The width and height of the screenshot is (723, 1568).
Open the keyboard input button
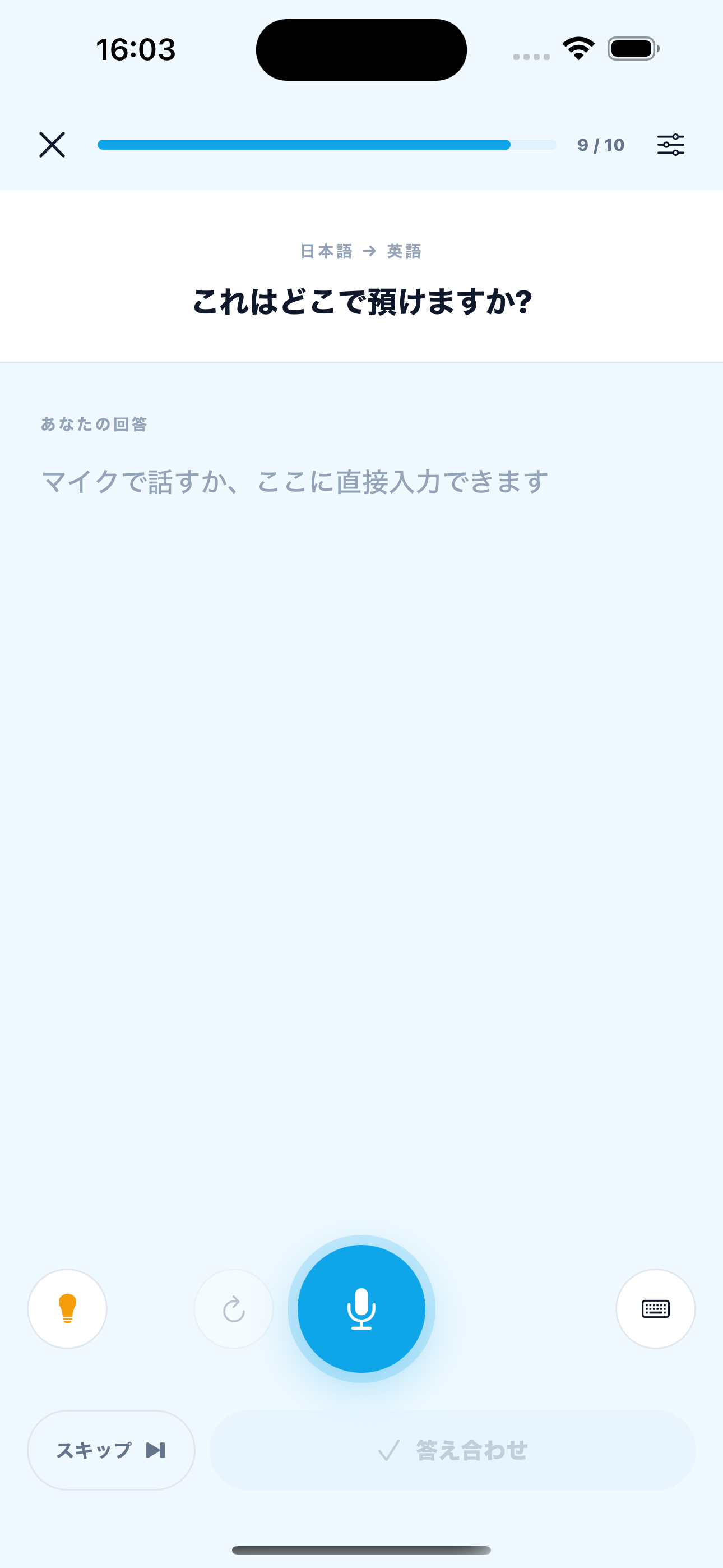click(x=655, y=1309)
